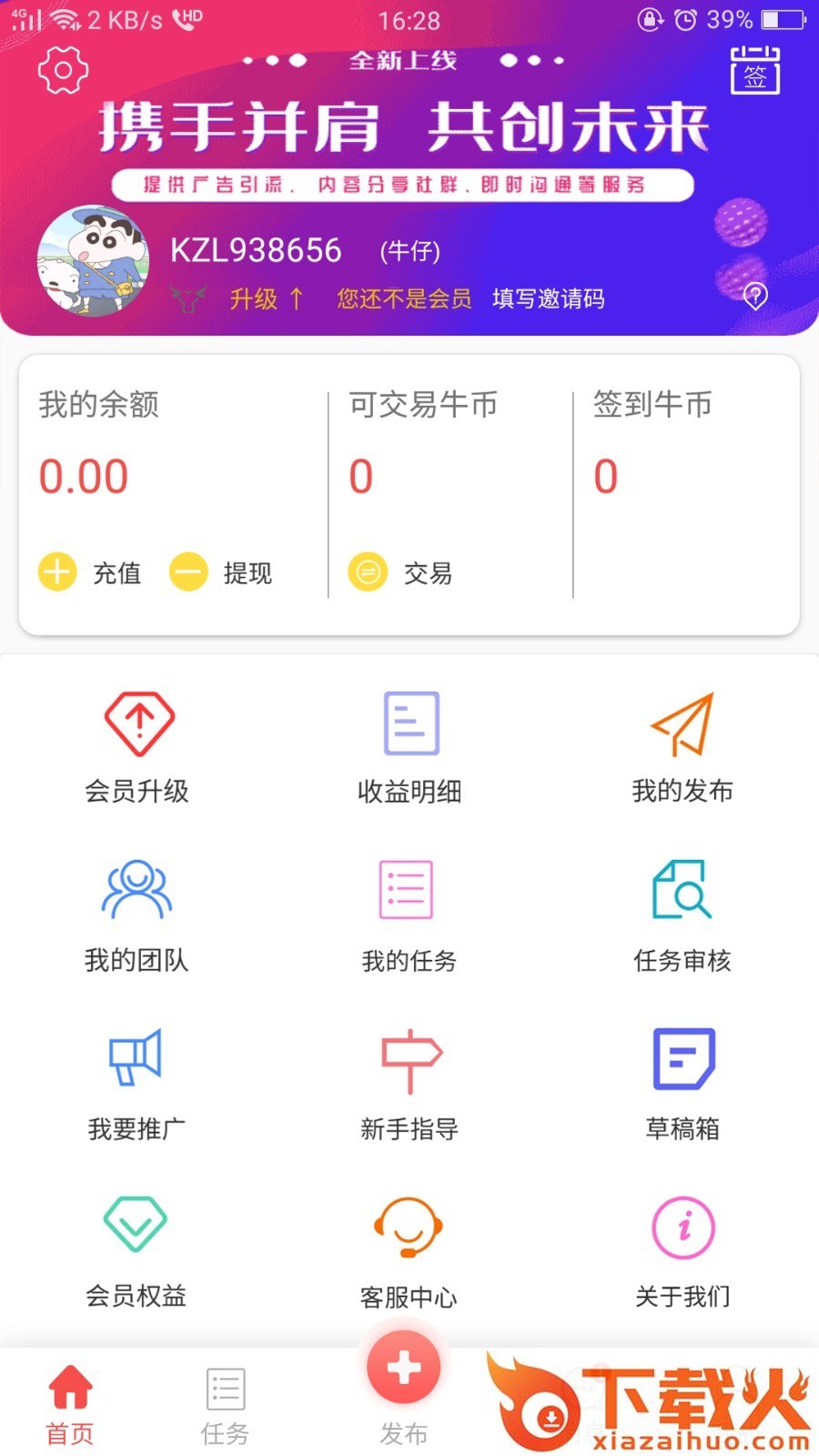Open the daily sign-in calendar icon
The image size is (819, 1456).
pyautogui.click(x=755, y=70)
